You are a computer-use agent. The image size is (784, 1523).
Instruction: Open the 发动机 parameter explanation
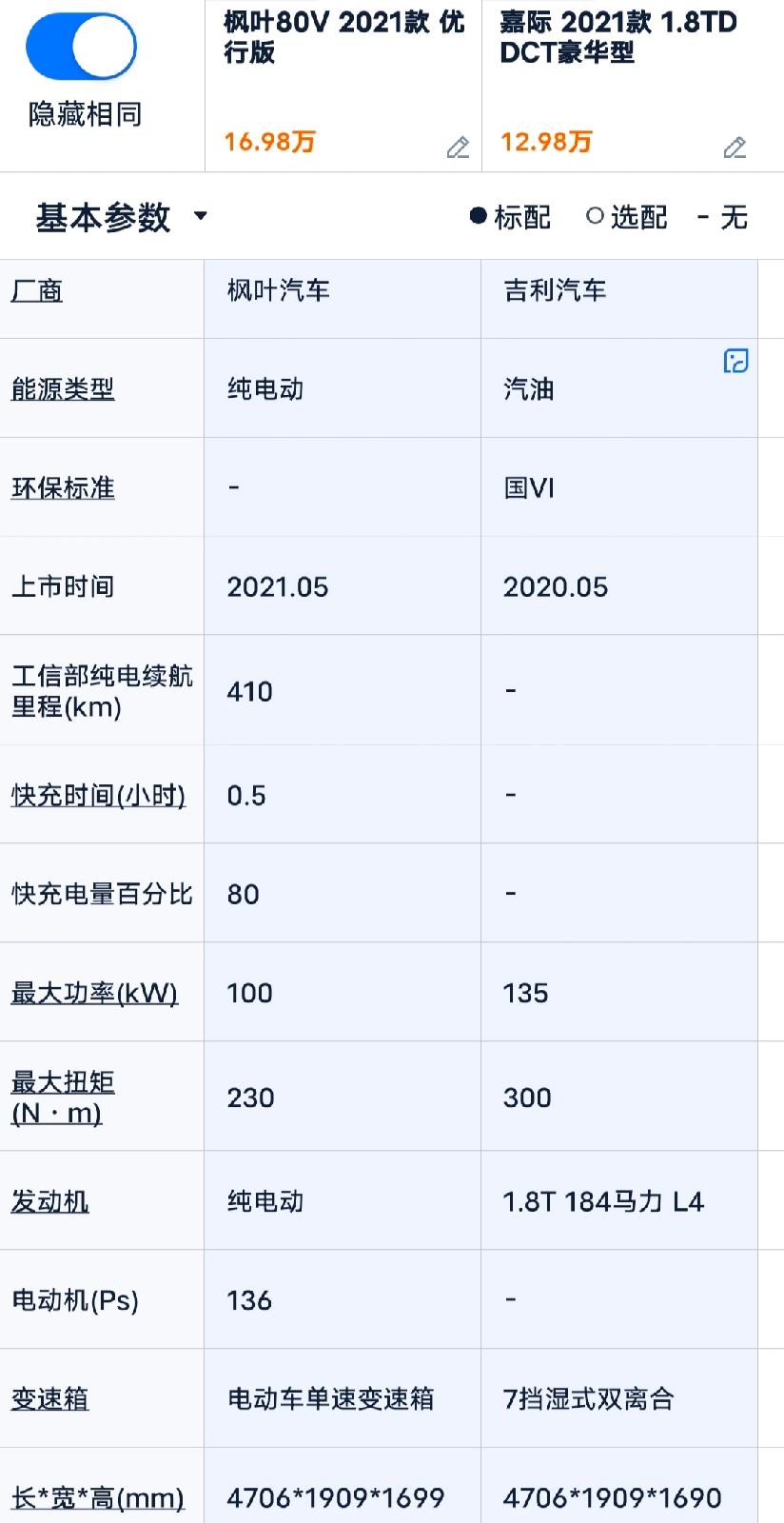pyautogui.click(x=49, y=1201)
